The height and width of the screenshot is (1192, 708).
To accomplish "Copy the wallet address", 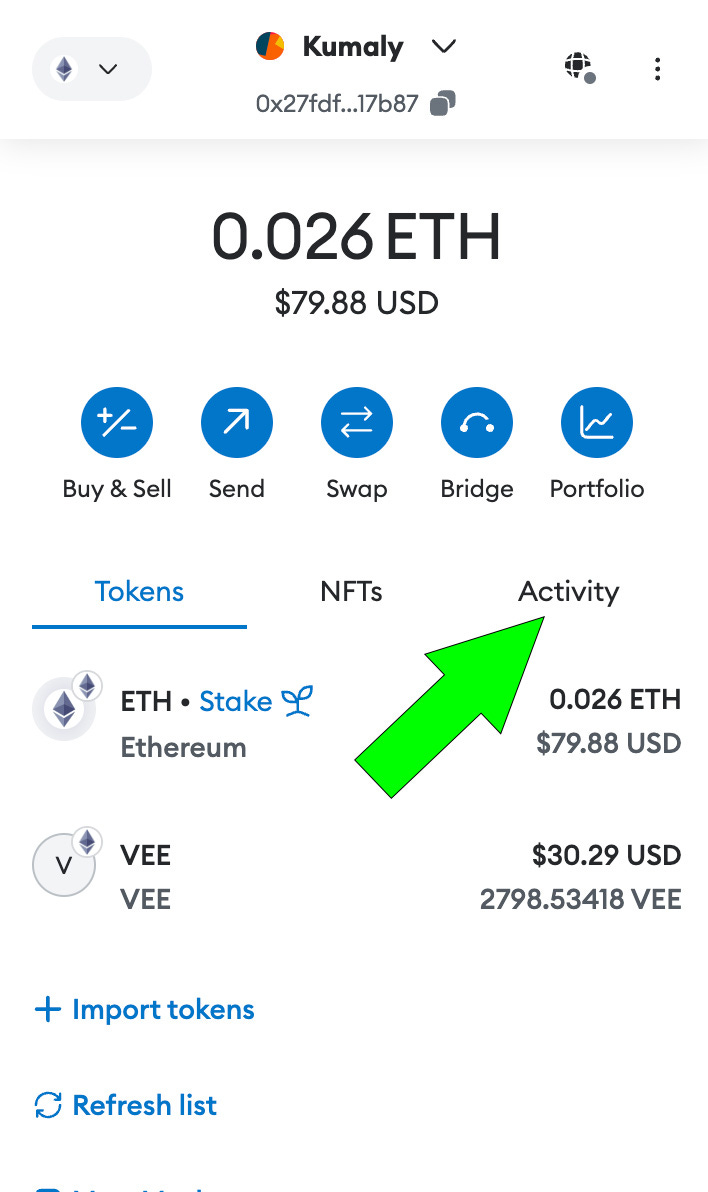I will (443, 103).
